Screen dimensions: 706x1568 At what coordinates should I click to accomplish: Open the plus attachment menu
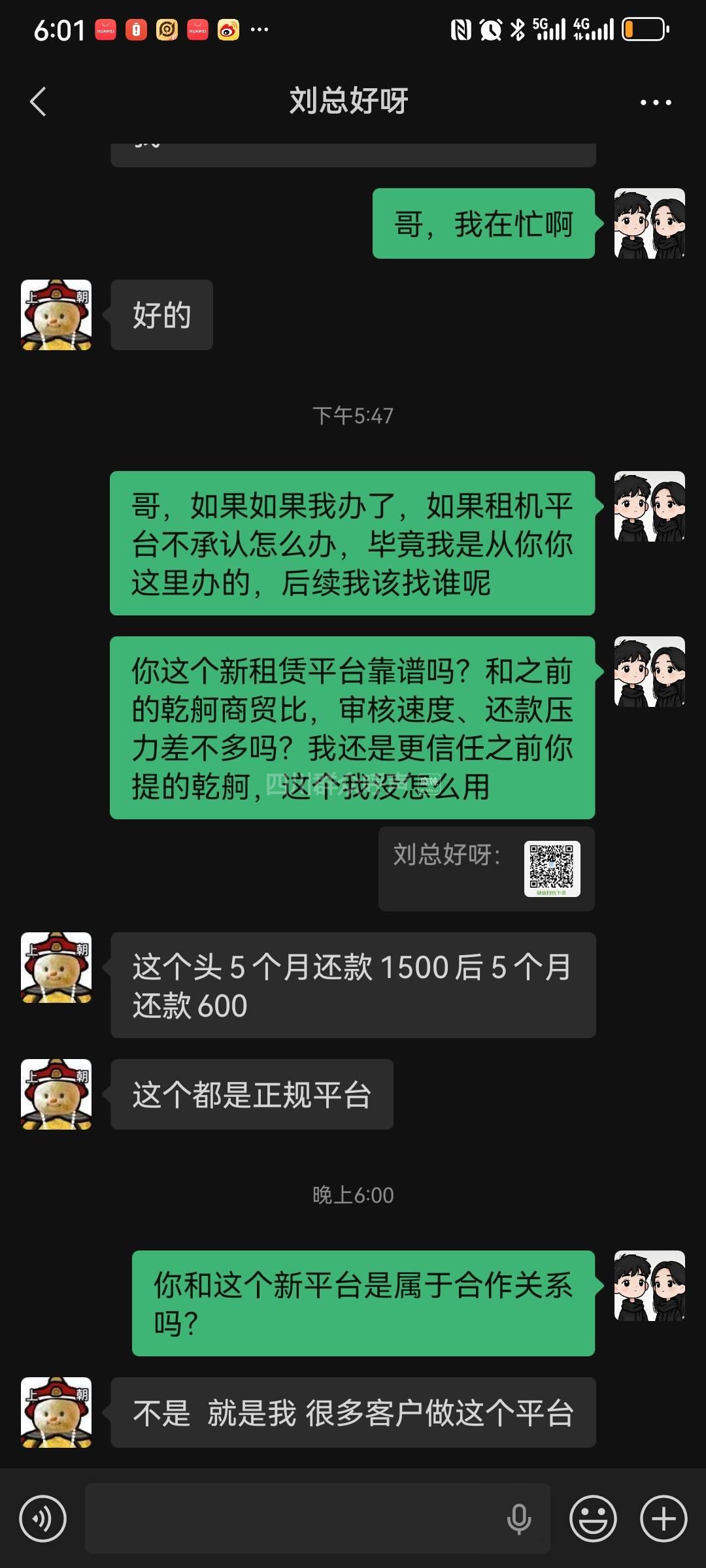click(663, 1518)
